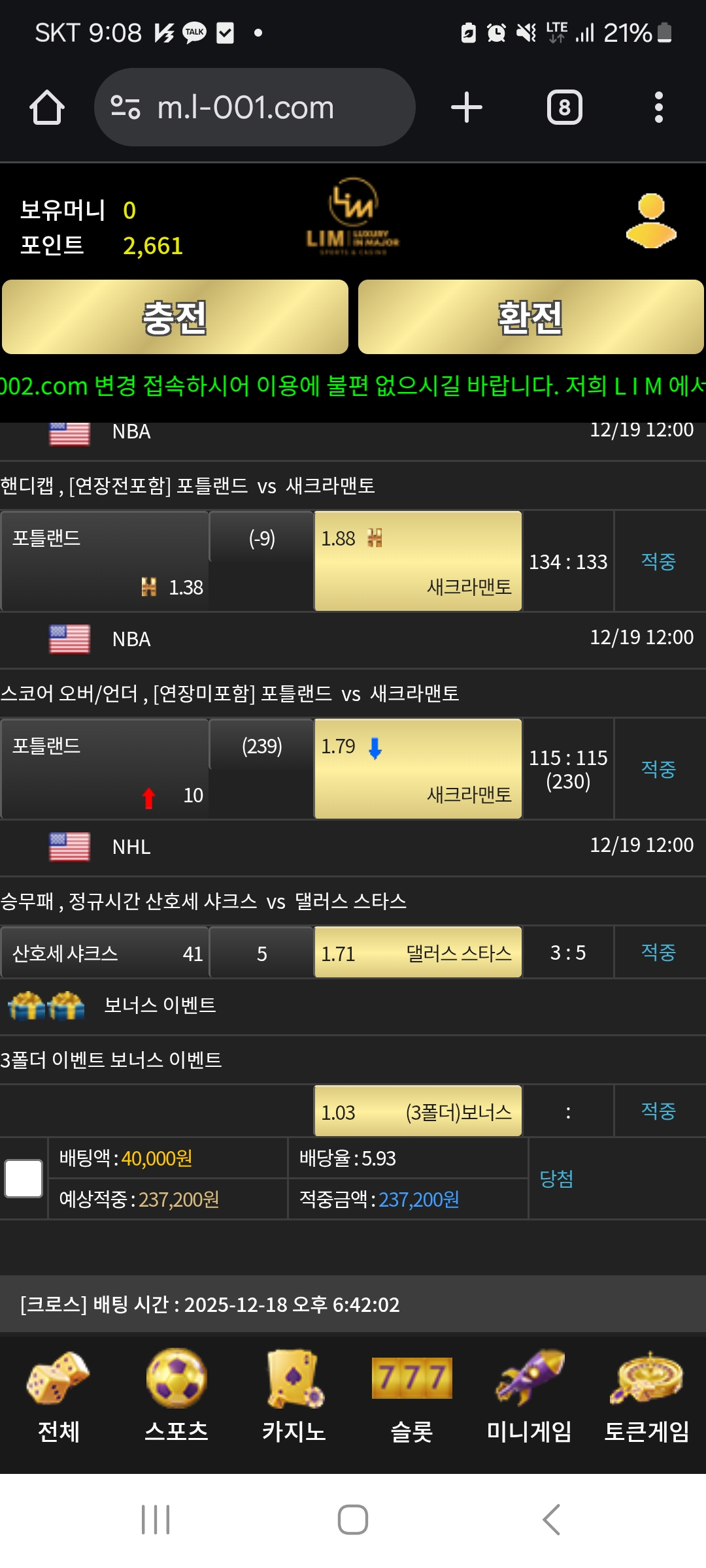Tap the 충전 button
The image size is (706, 1568).
pyautogui.click(x=175, y=318)
